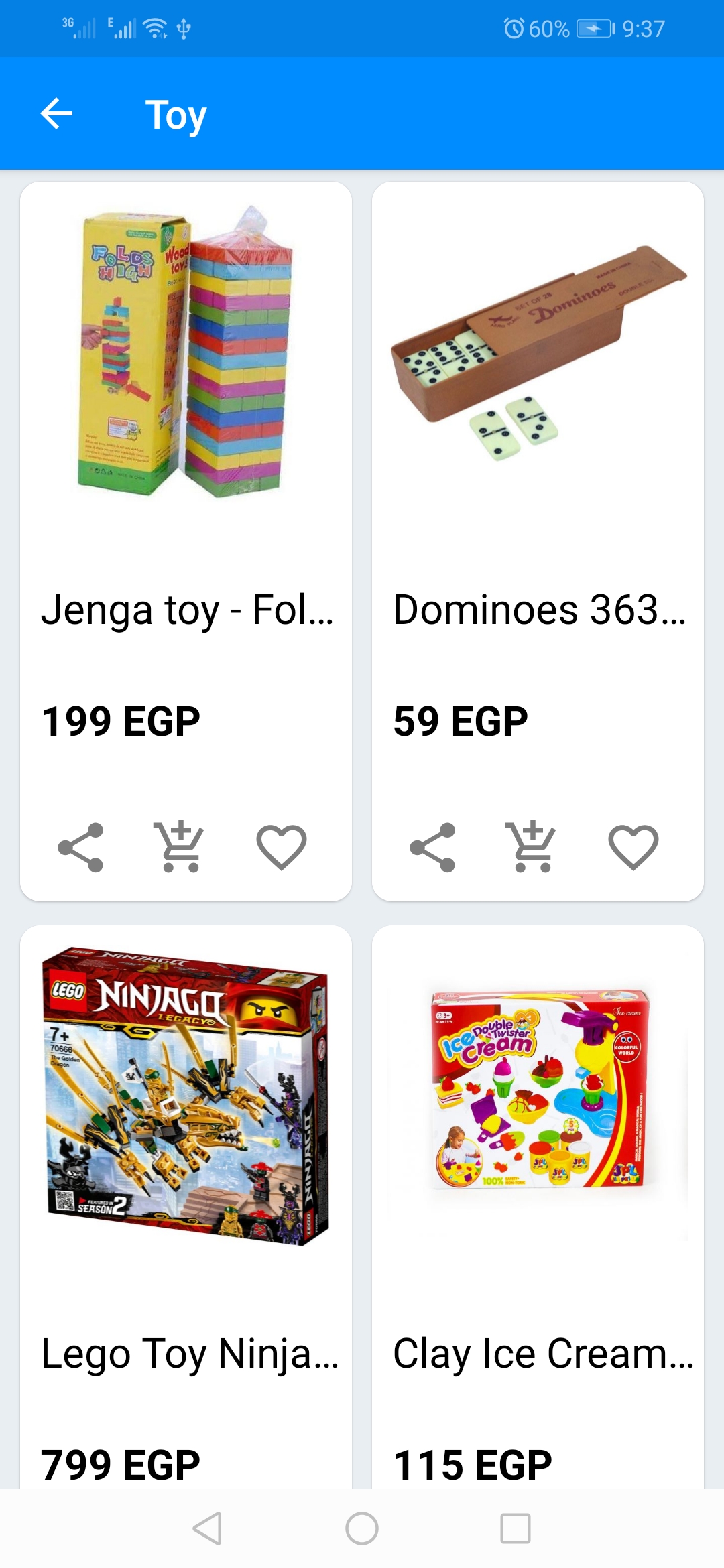The height and width of the screenshot is (1568, 724).
Task: Share the Dominoes product
Action: point(432,847)
